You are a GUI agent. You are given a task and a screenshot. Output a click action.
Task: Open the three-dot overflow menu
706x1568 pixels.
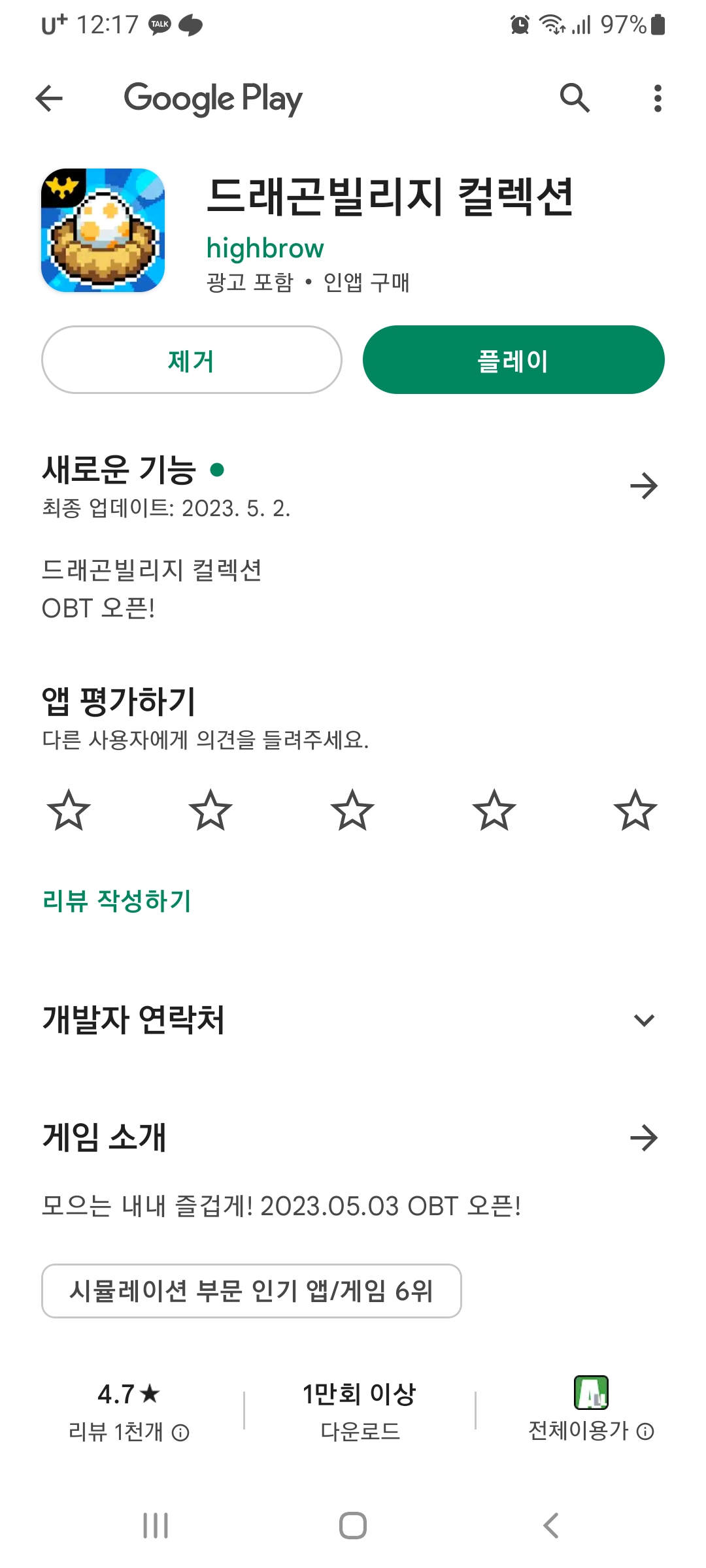tap(658, 99)
